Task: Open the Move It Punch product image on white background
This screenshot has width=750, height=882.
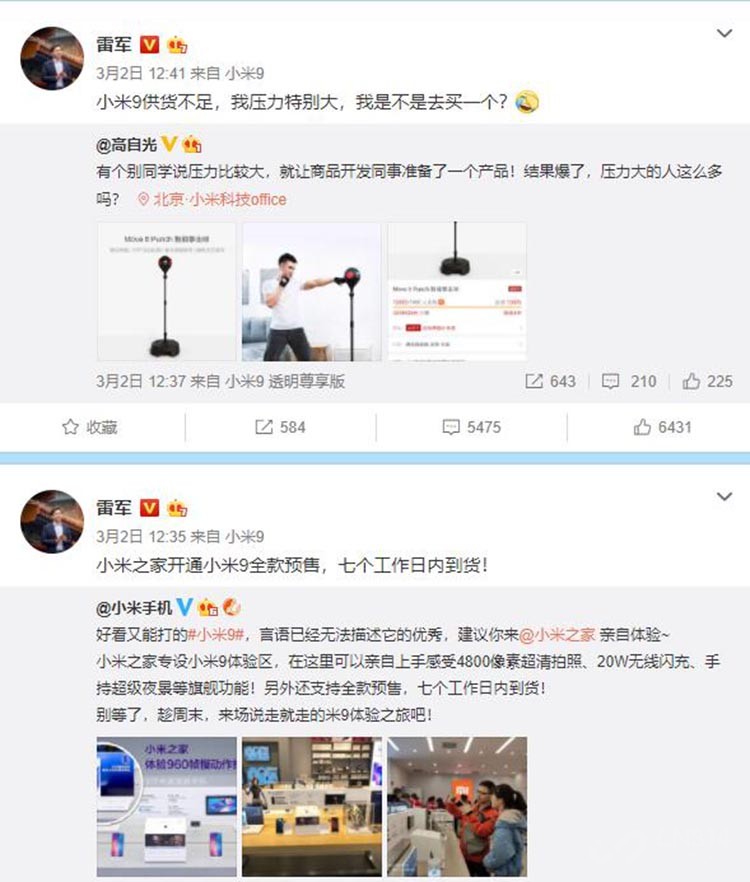Action: point(166,291)
